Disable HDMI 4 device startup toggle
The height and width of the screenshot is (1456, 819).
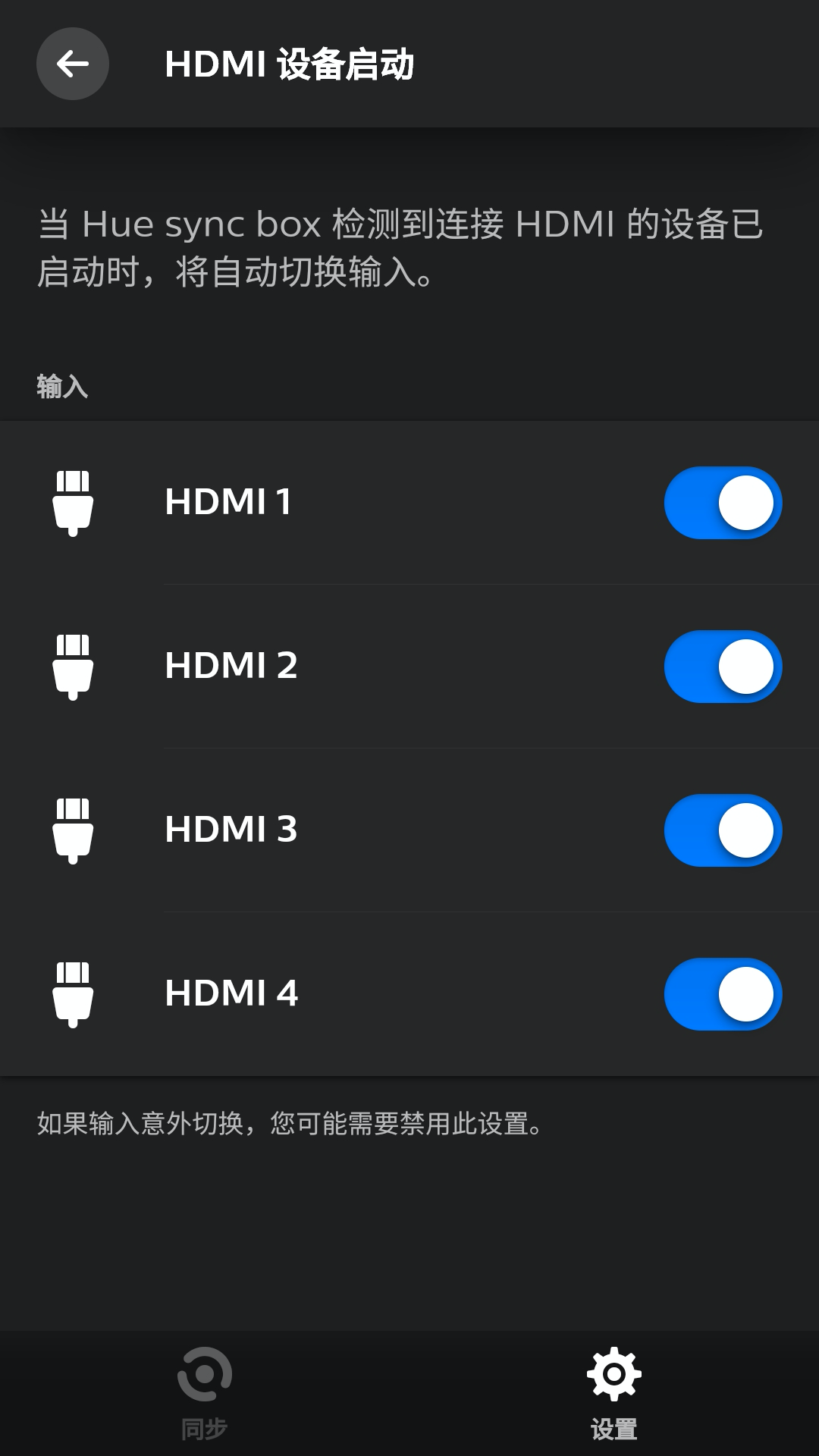point(721,994)
